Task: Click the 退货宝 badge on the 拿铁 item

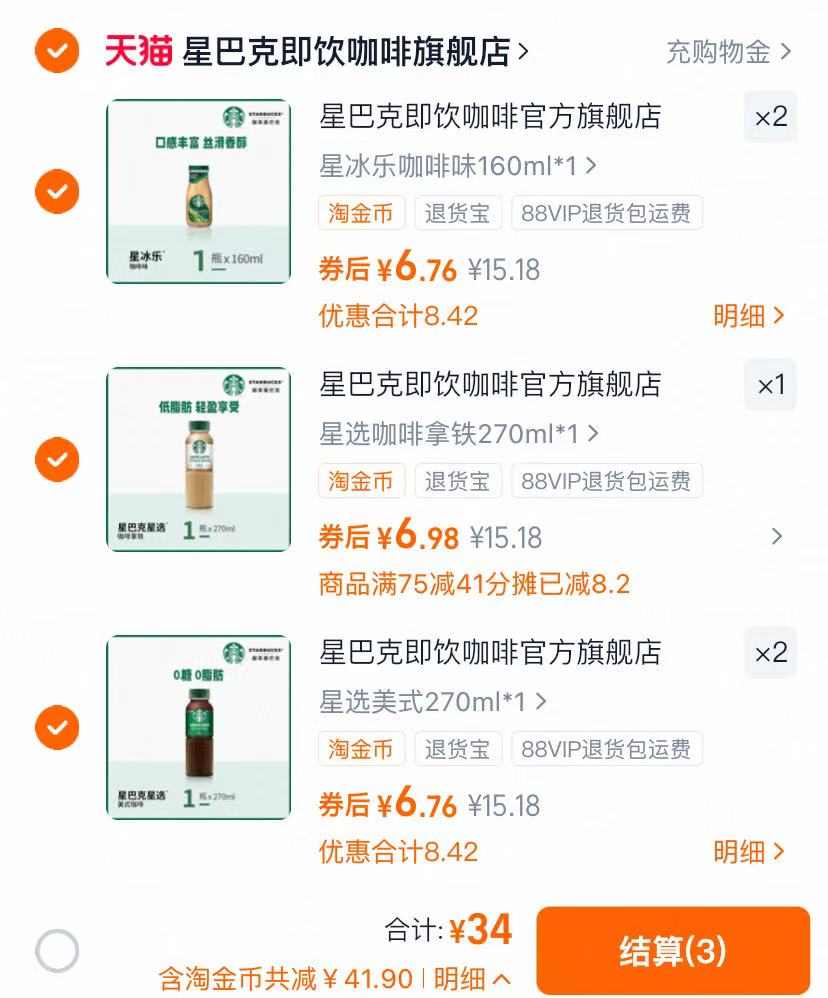Action: [458, 481]
